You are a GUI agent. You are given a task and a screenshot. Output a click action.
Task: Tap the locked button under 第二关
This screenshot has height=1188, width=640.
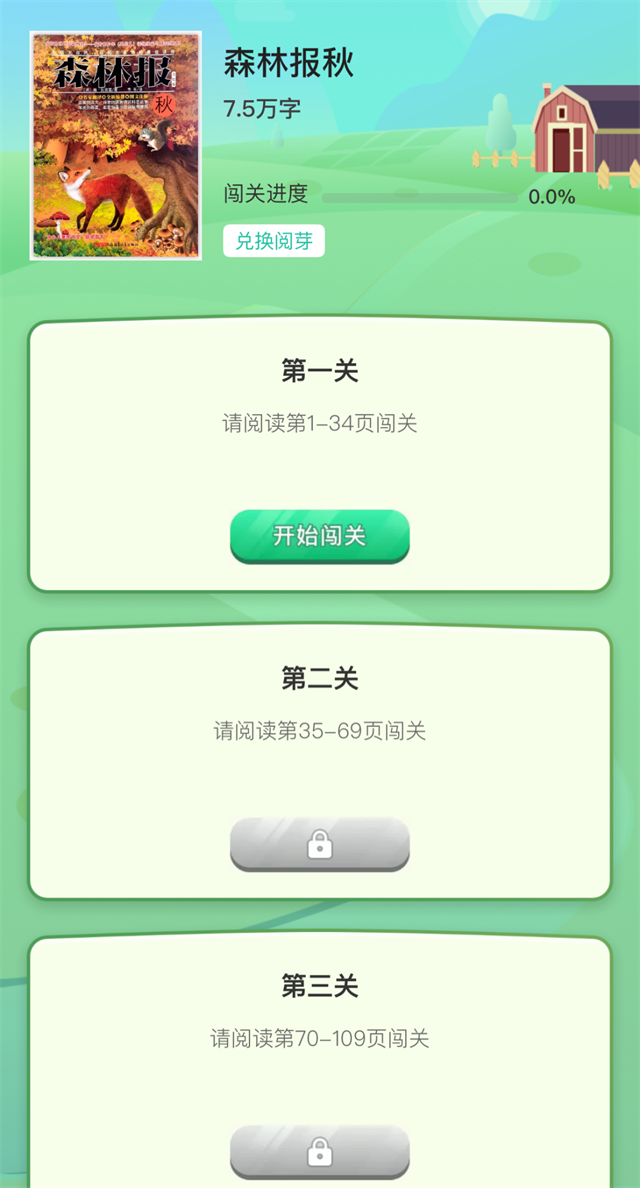(x=319, y=845)
